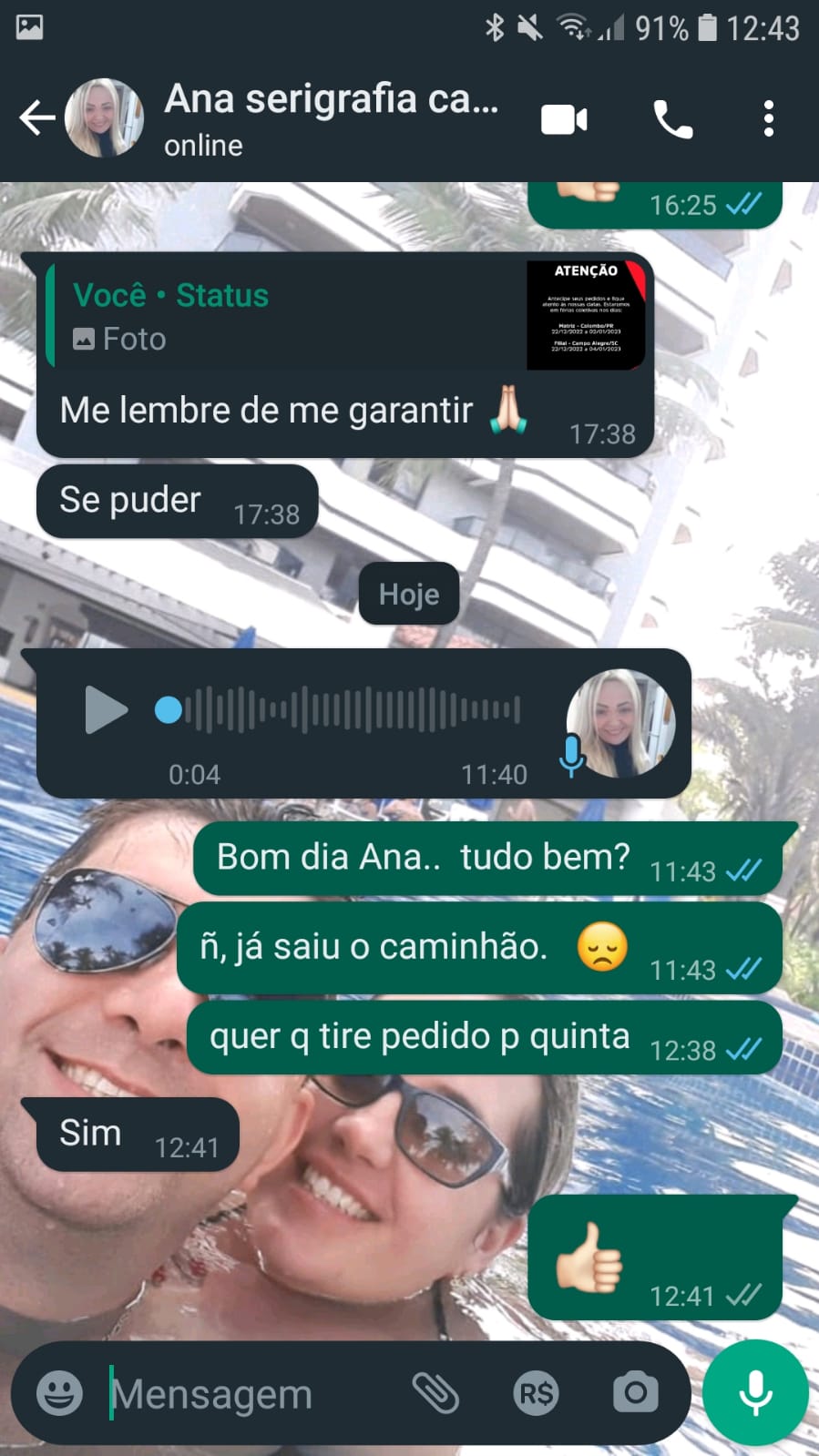The width and height of the screenshot is (819, 1456).
Task: Tap the microphone to record audio
Action: pyautogui.click(x=755, y=1392)
